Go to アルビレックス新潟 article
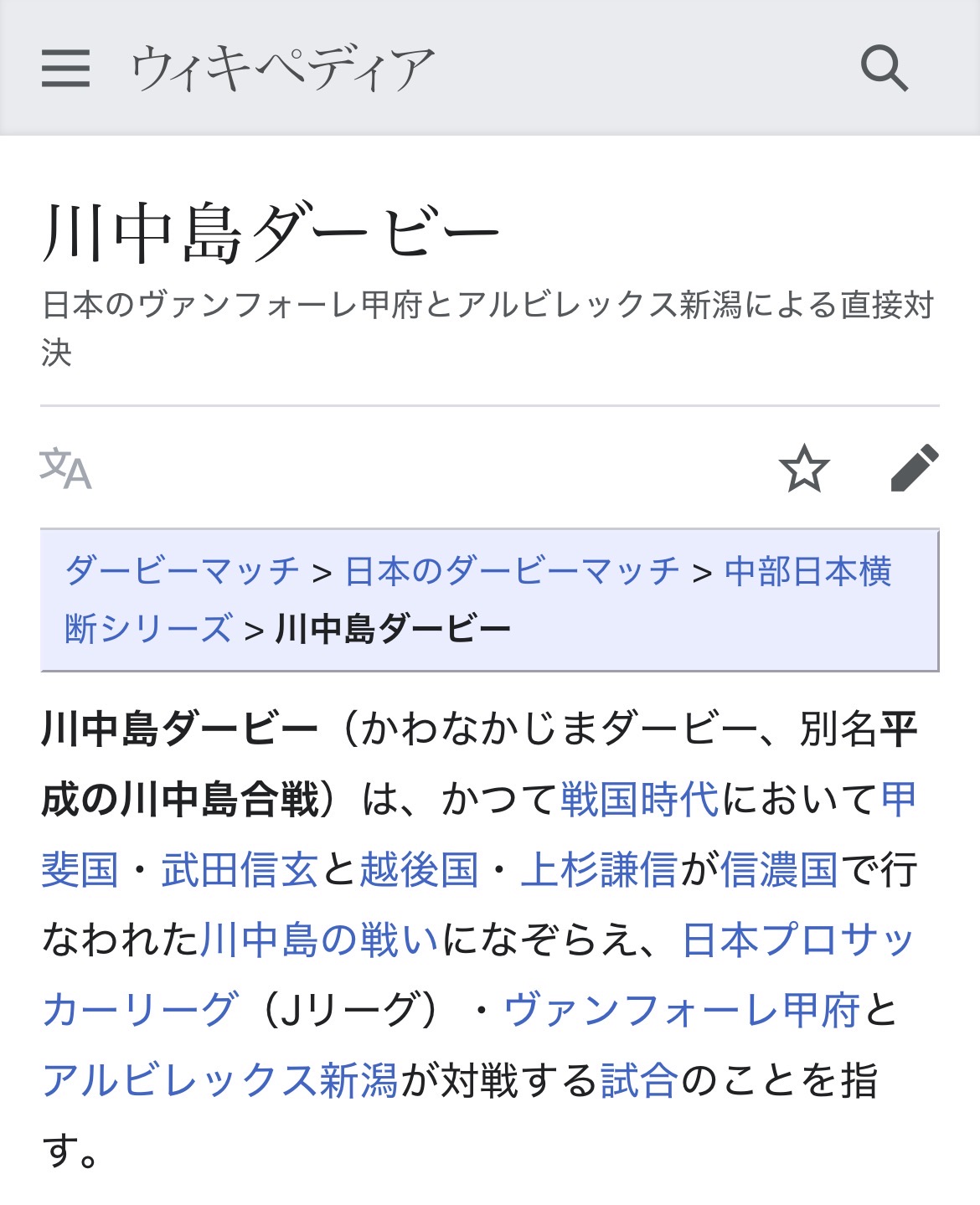 coord(220,1080)
